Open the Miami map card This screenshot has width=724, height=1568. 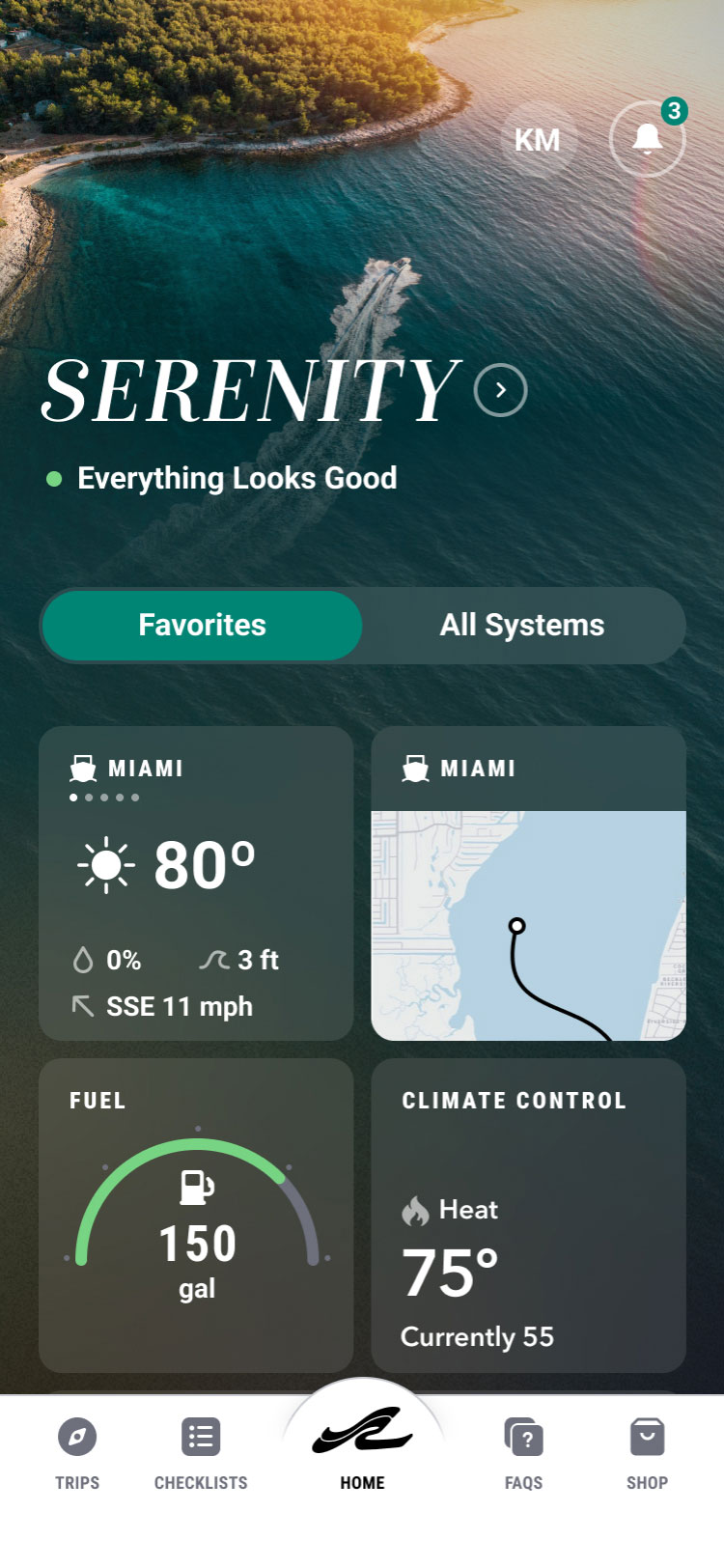tap(528, 883)
